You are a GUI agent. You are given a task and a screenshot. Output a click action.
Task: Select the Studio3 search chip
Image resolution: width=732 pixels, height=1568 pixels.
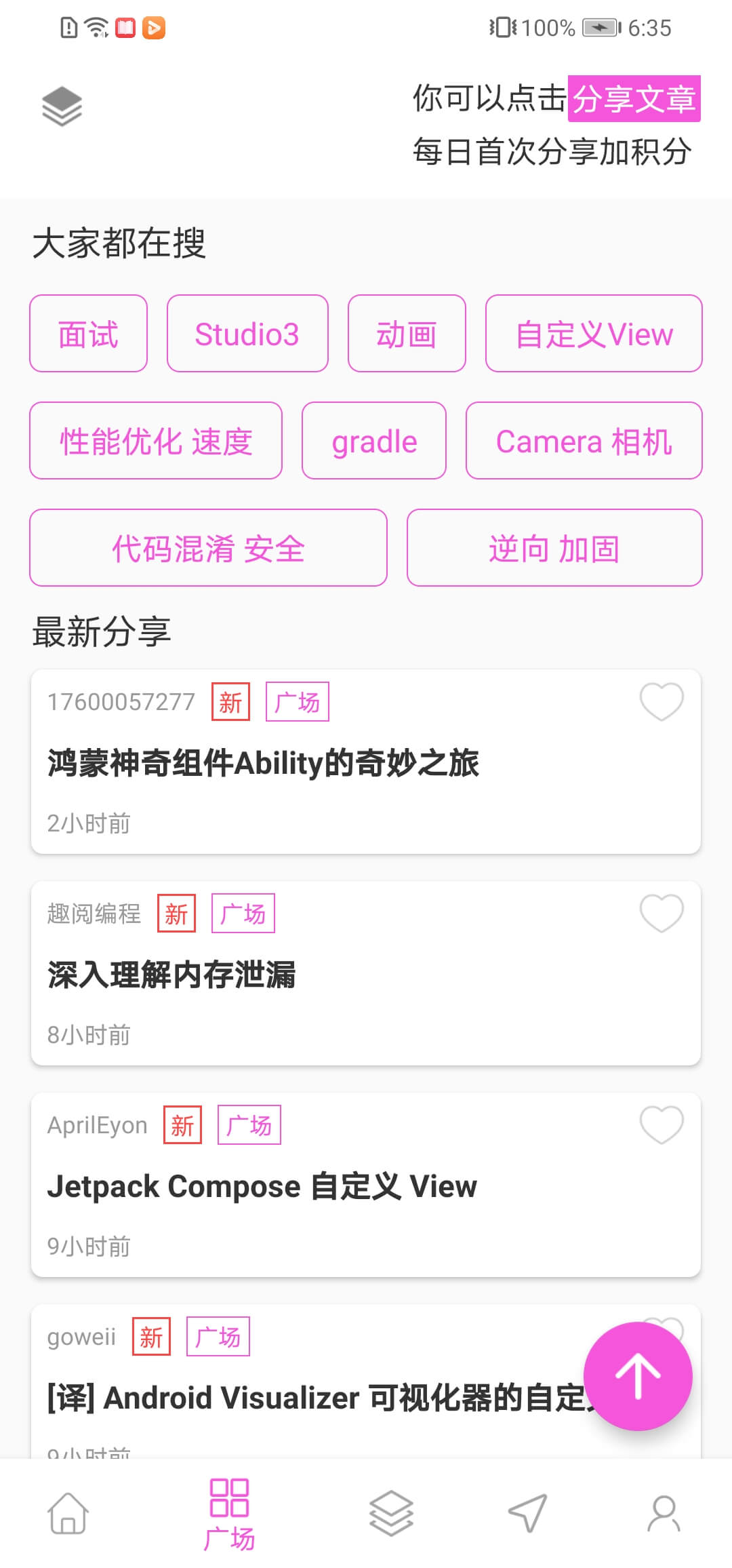coord(247,333)
